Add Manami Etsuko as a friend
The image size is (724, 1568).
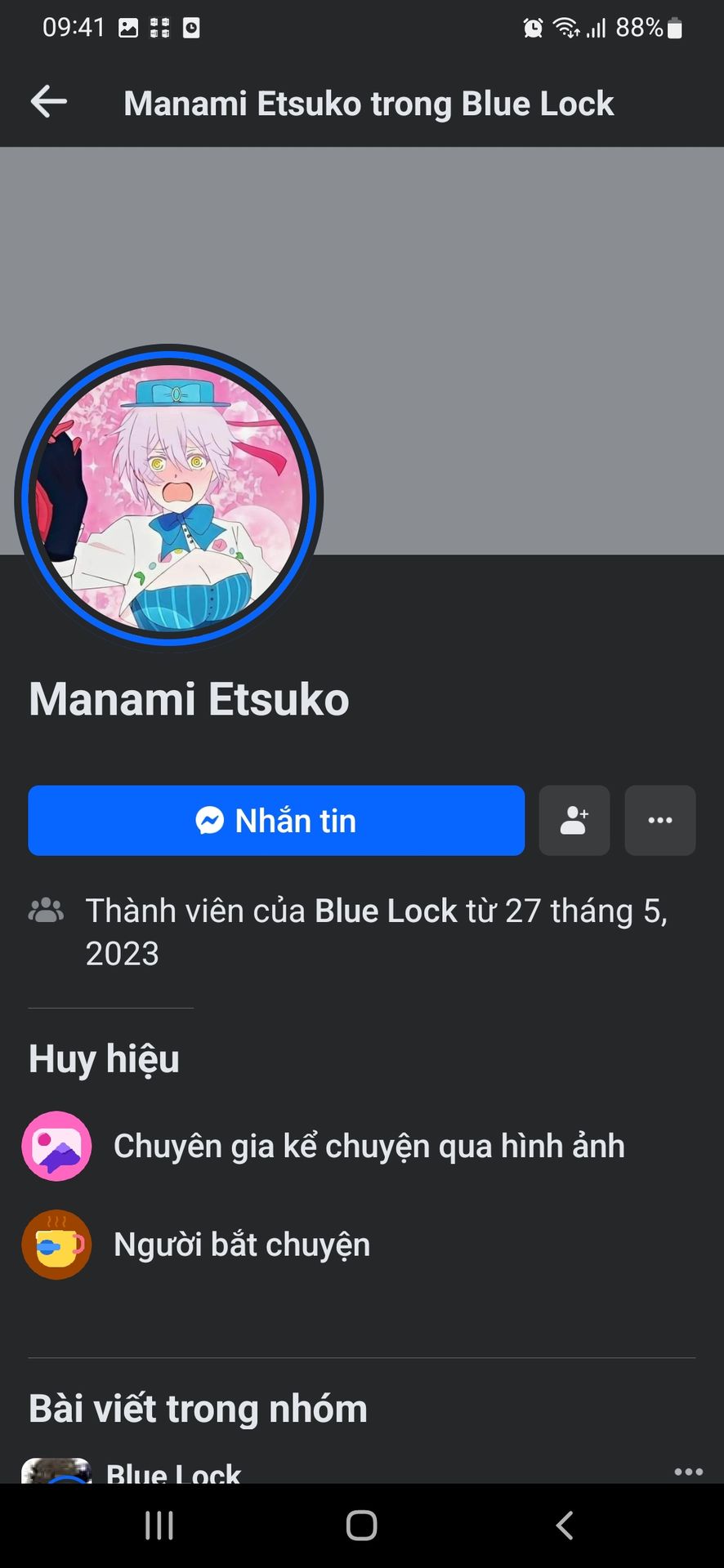click(x=574, y=821)
